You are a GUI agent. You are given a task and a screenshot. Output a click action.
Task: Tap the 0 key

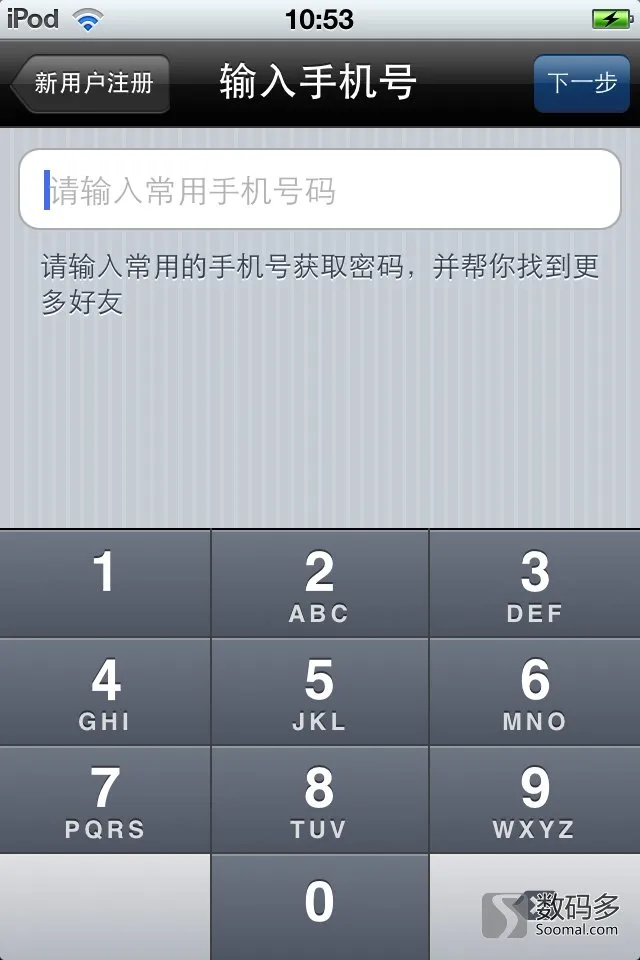point(320,906)
